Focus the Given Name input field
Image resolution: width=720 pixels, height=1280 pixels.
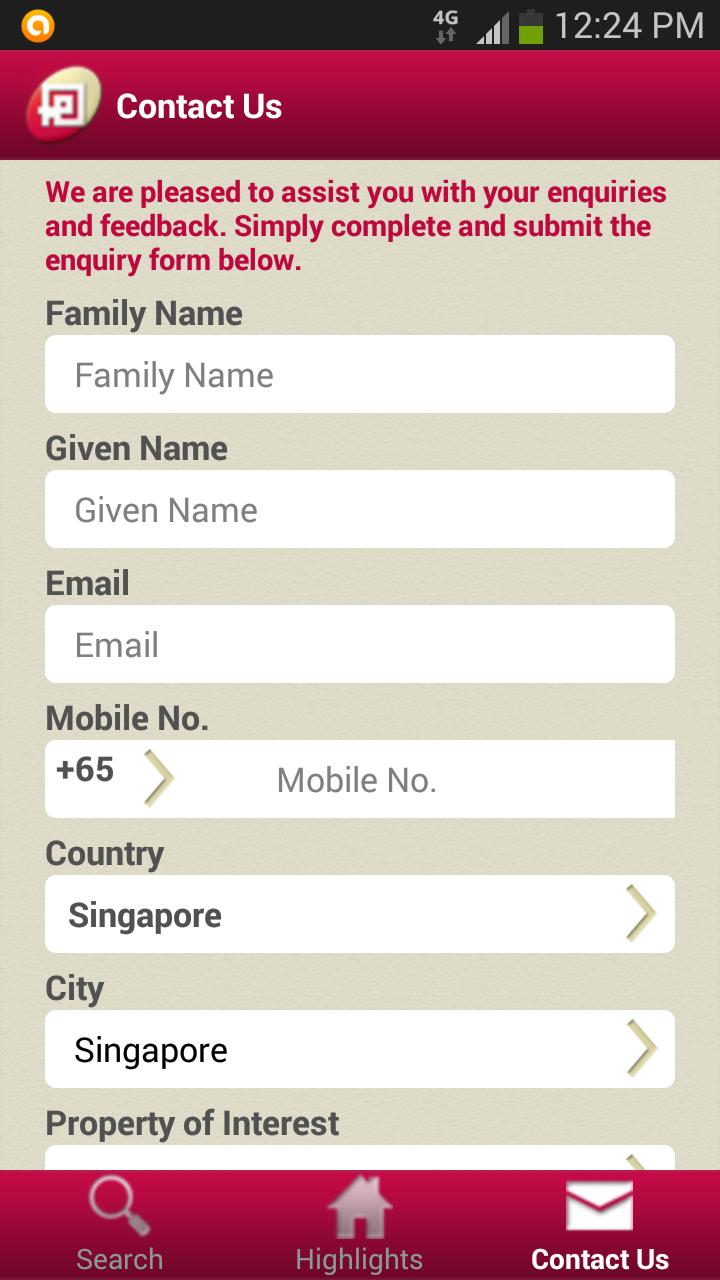(360, 510)
